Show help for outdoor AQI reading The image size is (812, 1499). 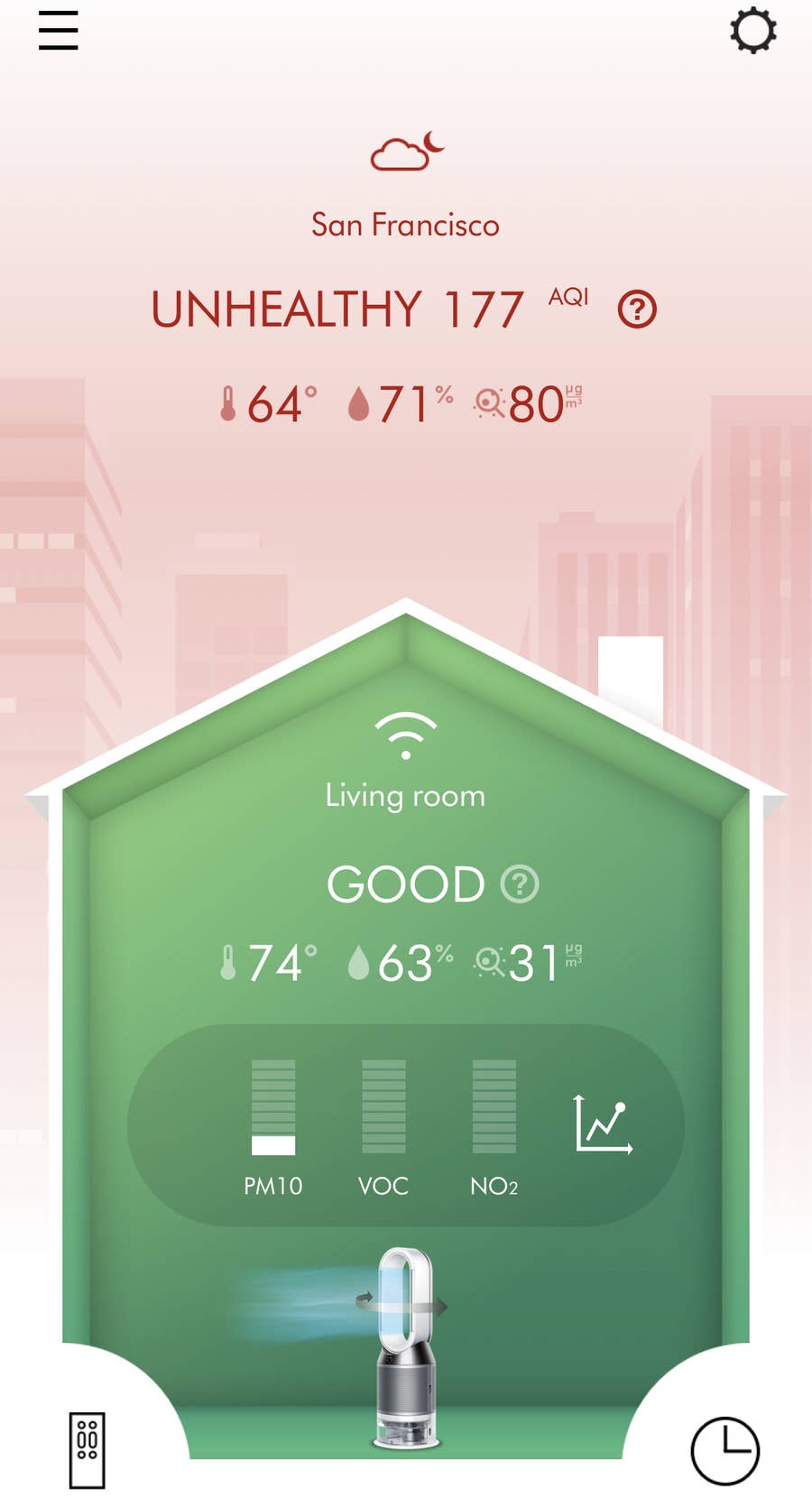[637, 310]
